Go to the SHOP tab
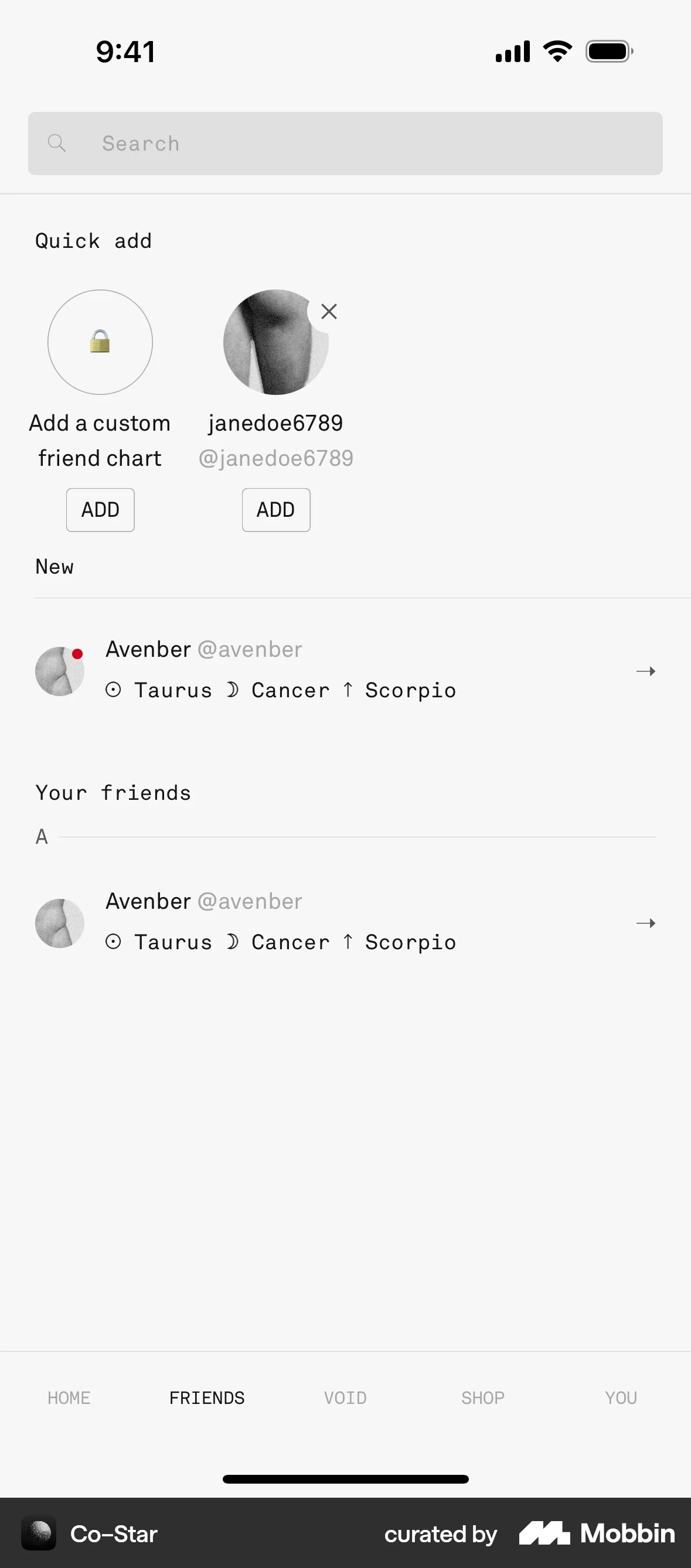691x1568 pixels. 482,1398
